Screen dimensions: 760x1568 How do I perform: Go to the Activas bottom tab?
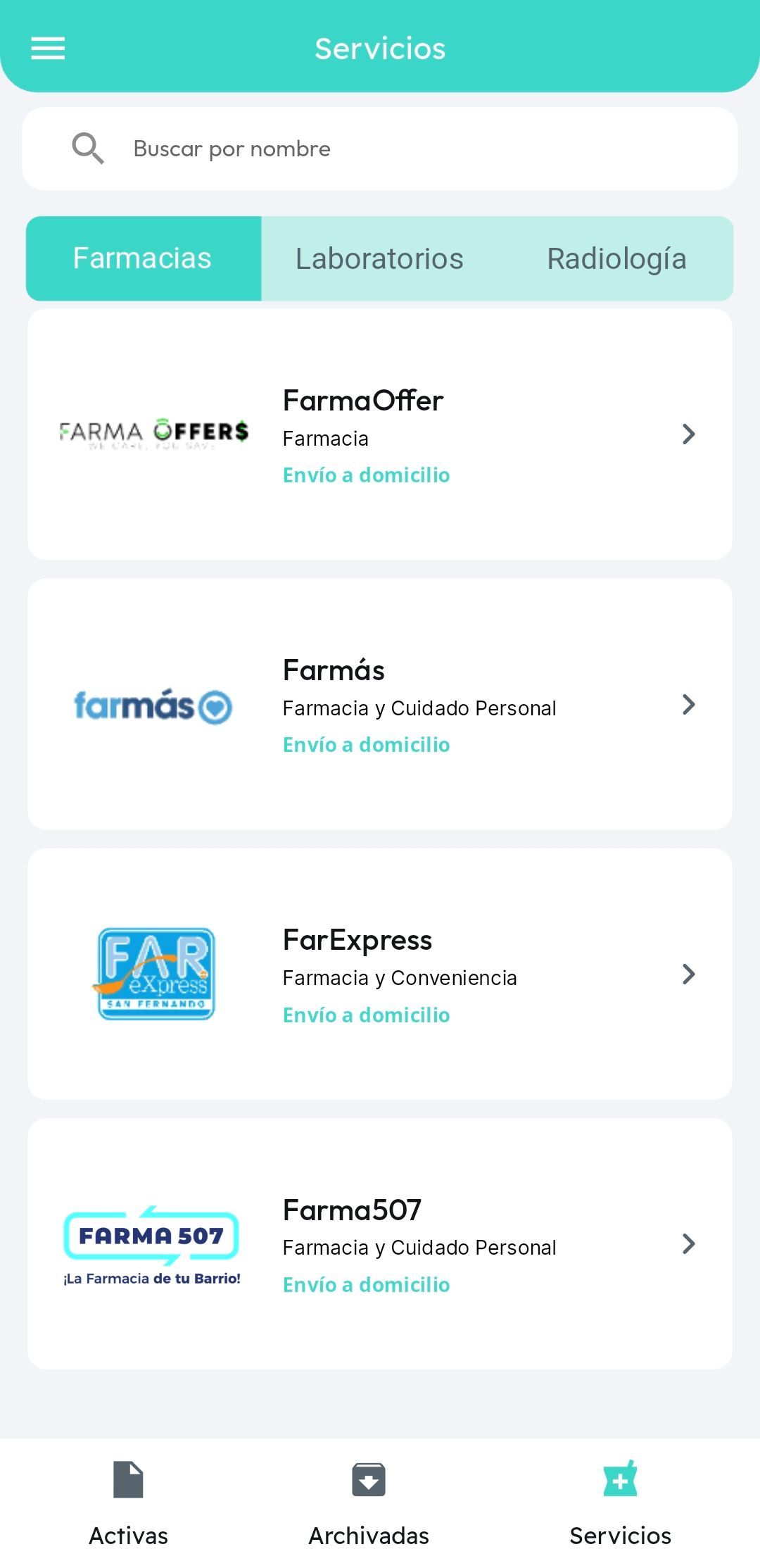click(128, 1503)
